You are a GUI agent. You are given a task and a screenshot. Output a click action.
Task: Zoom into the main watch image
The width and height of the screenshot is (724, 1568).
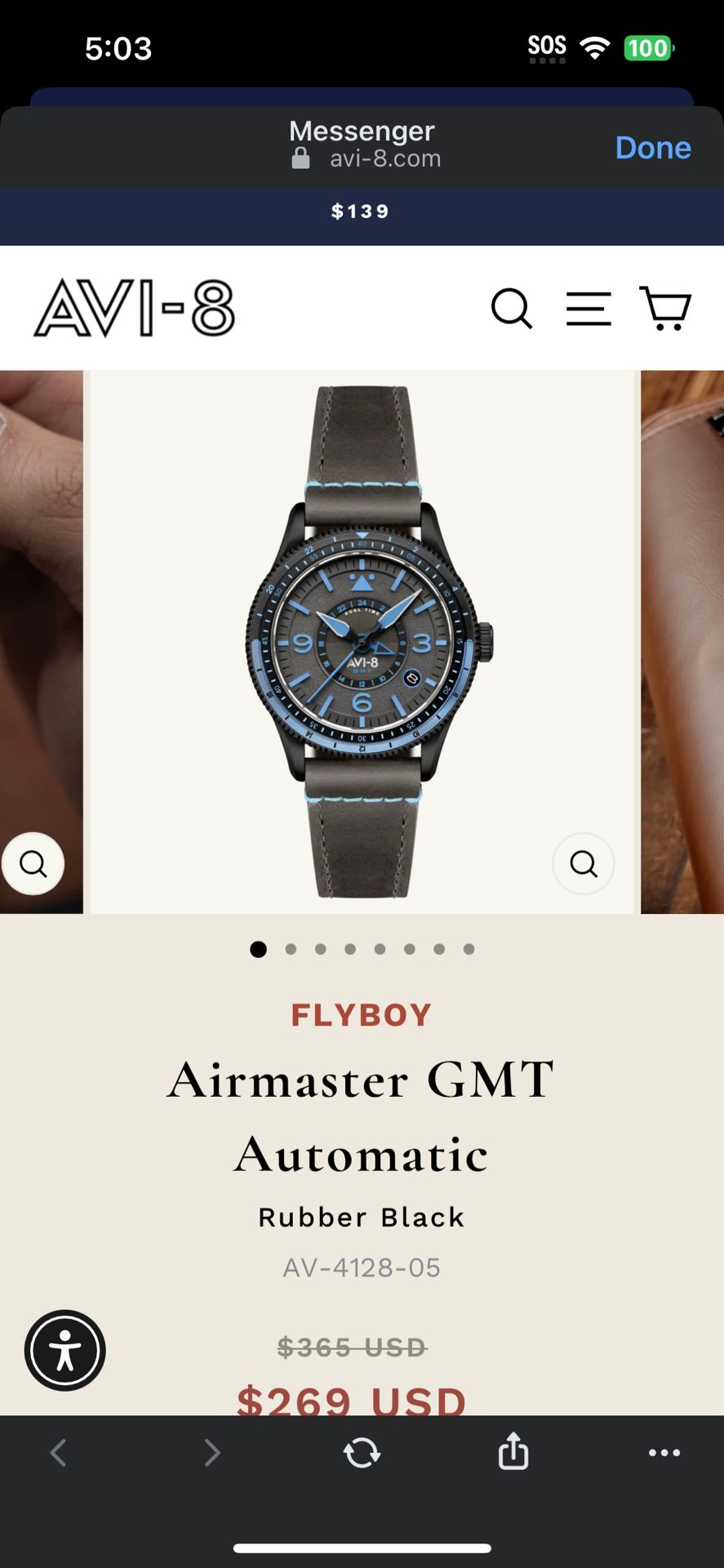[x=583, y=863]
